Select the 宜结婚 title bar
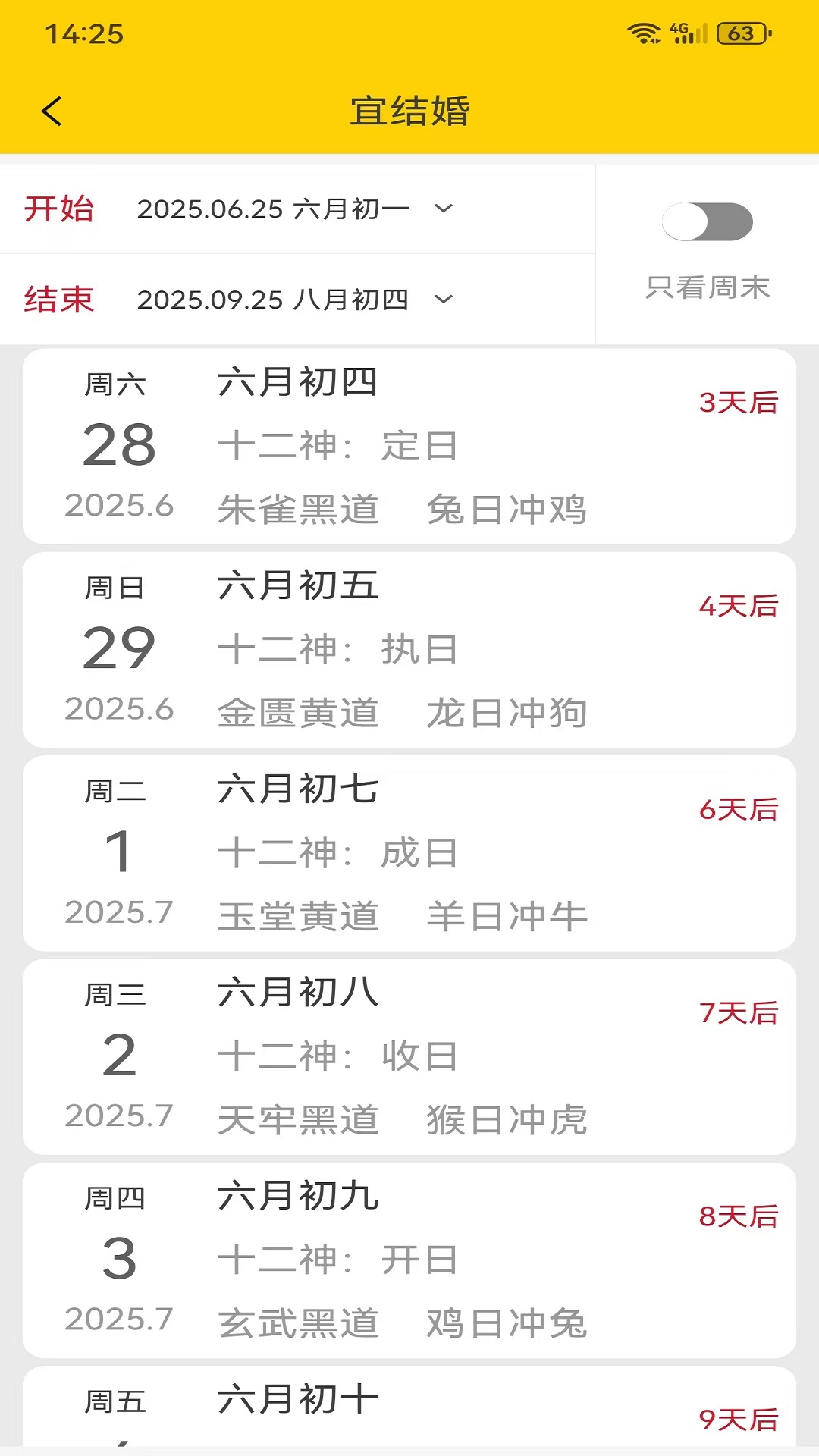The height and width of the screenshot is (1456, 819). (x=409, y=111)
